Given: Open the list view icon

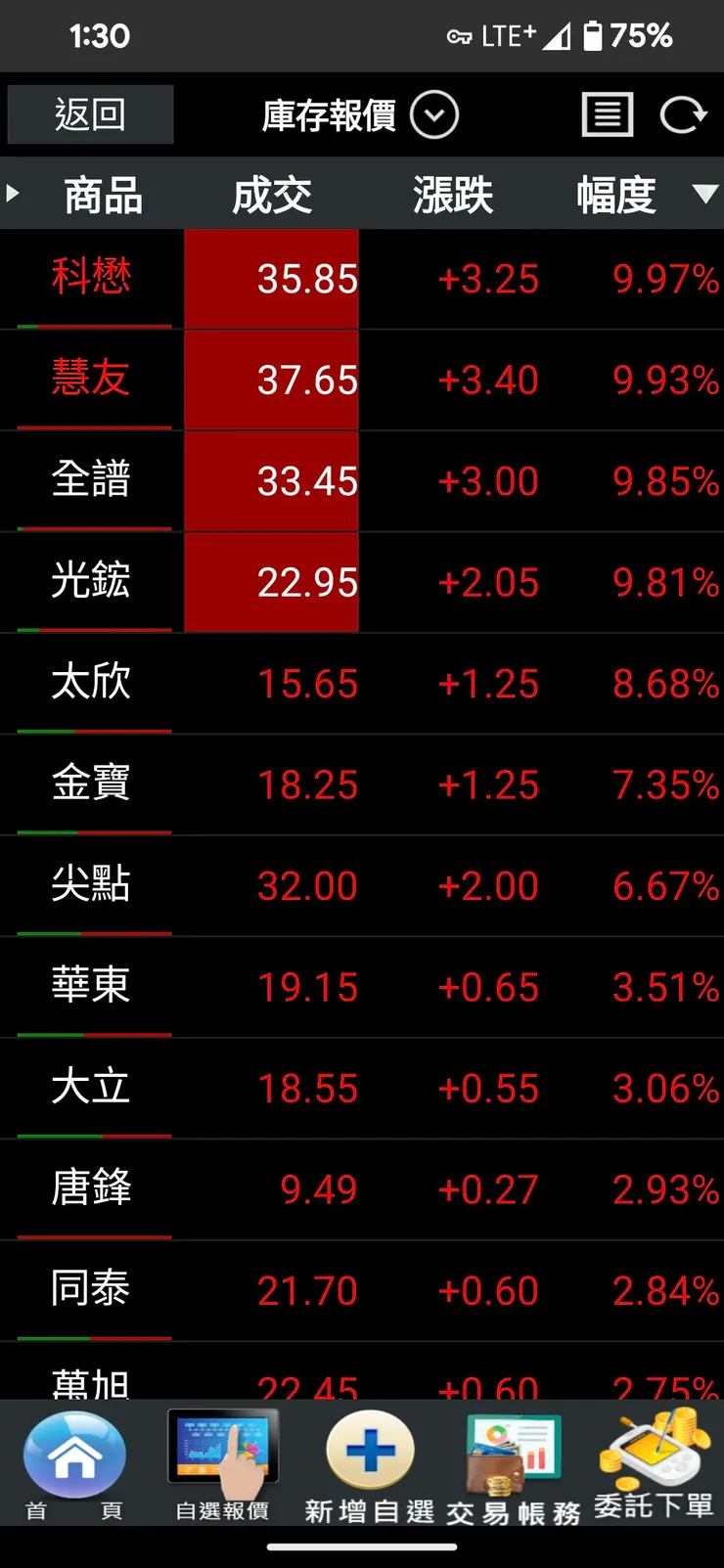Looking at the screenshot, I should point(608,115).
